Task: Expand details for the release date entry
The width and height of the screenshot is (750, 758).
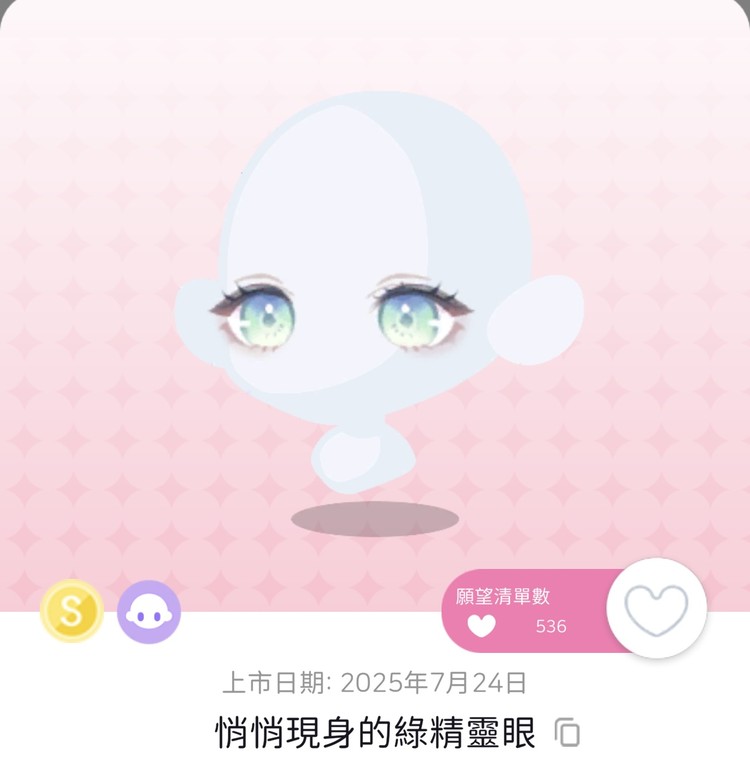Action: [x=375, y=686]
